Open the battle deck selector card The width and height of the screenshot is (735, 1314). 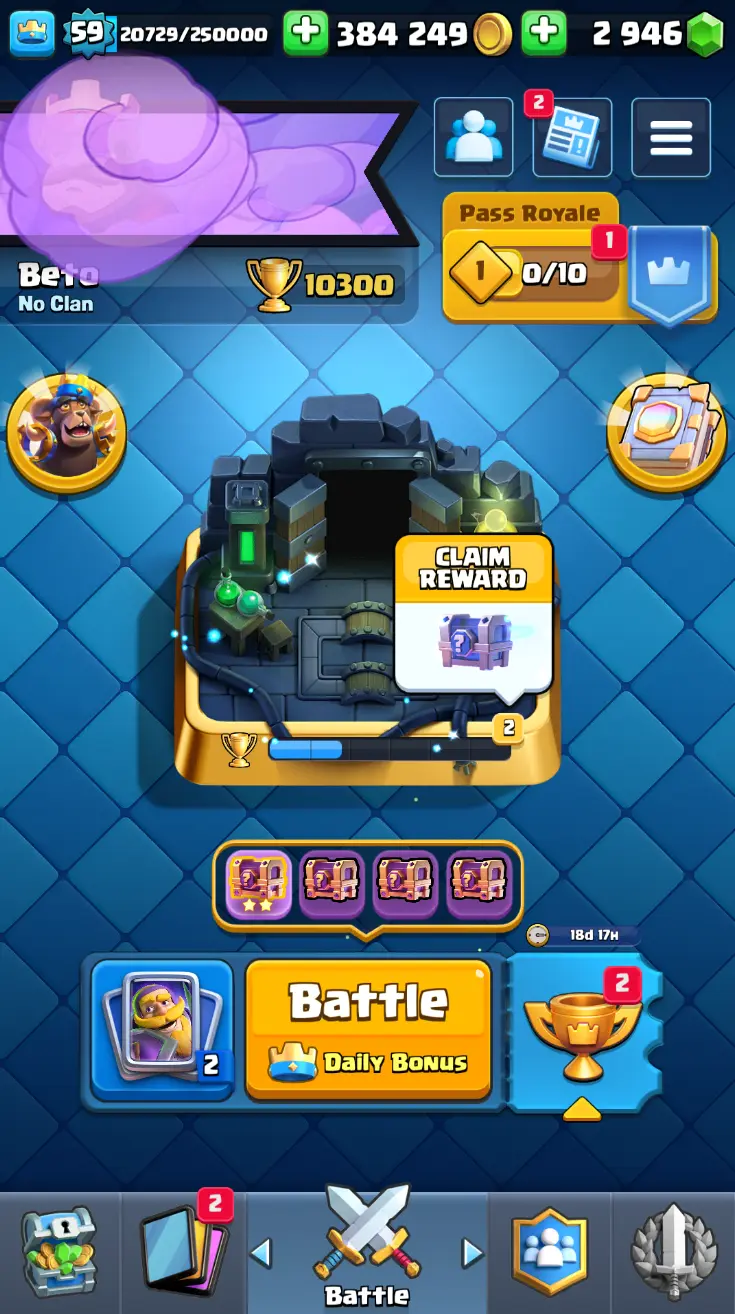coord(162,1029)
